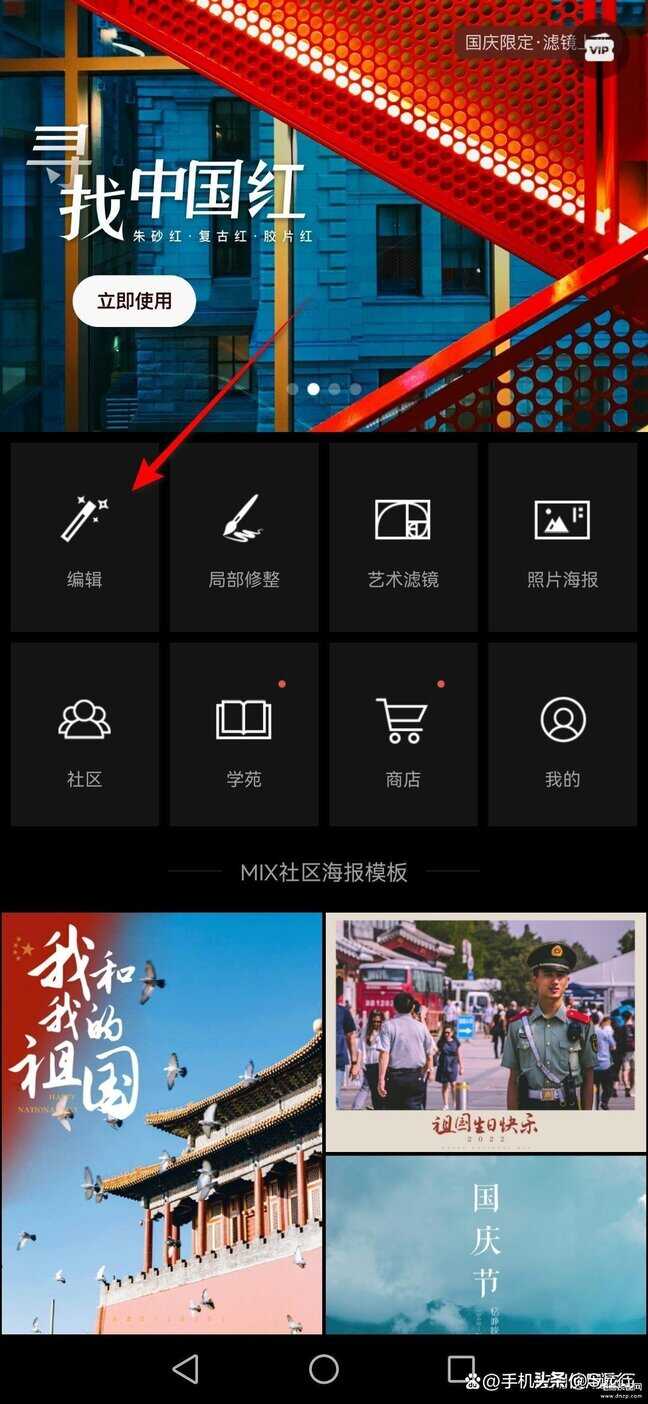
Task: Tap the 立即使用 button on the banner
Action: [x=134, y=301]
